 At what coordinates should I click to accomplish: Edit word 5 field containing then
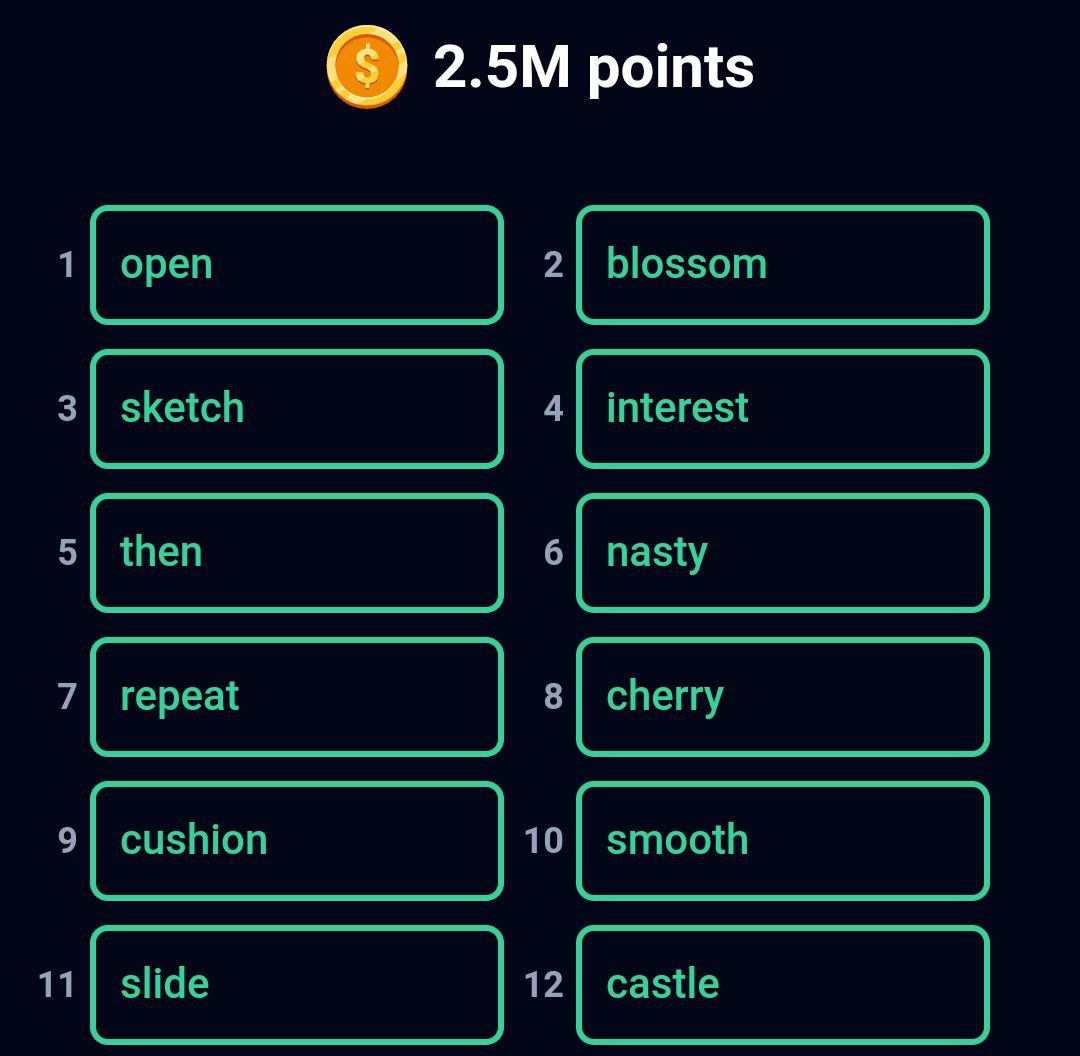(297, 553)
